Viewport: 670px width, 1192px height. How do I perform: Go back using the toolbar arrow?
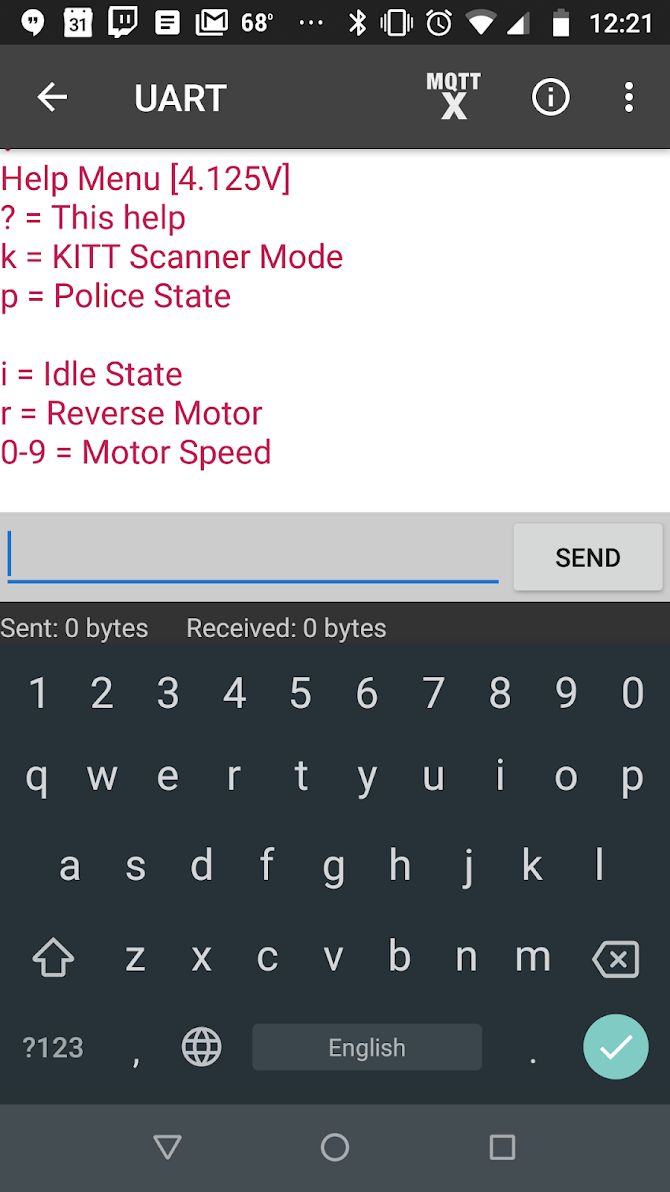click(52, 97)
